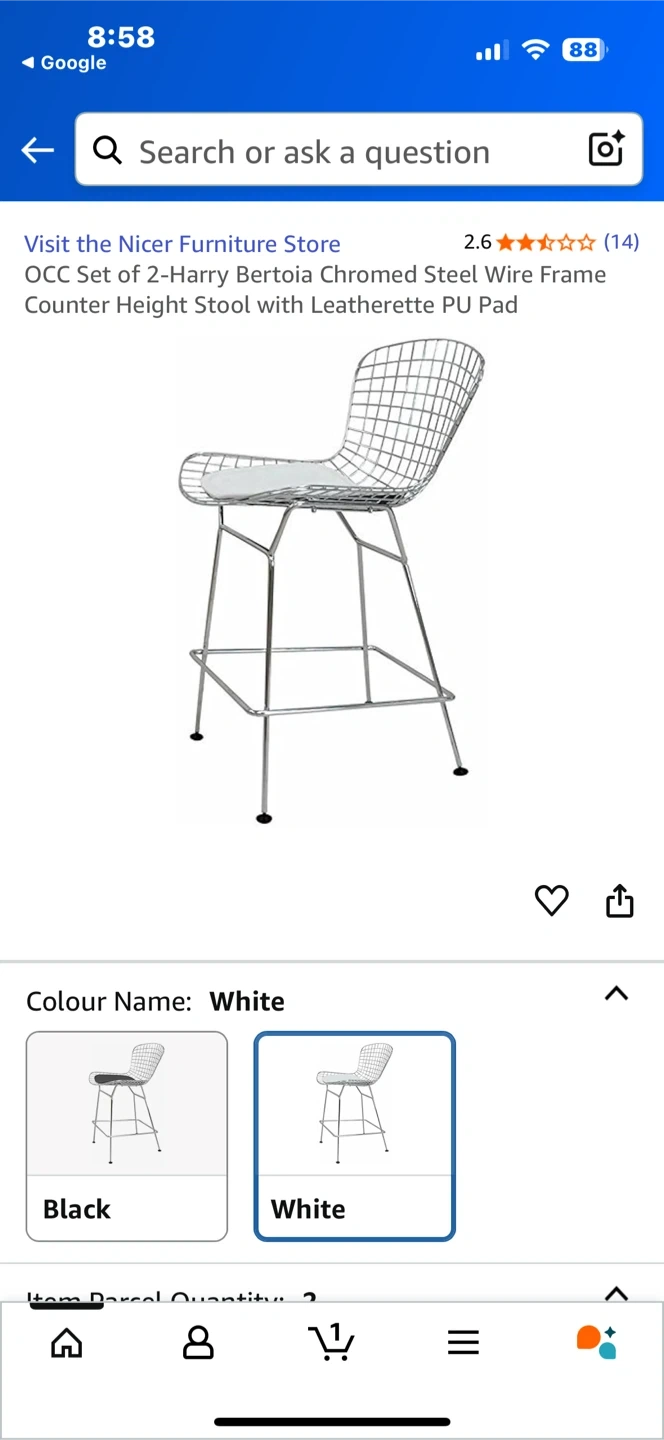Go to the Home tab

point(67,1343)
